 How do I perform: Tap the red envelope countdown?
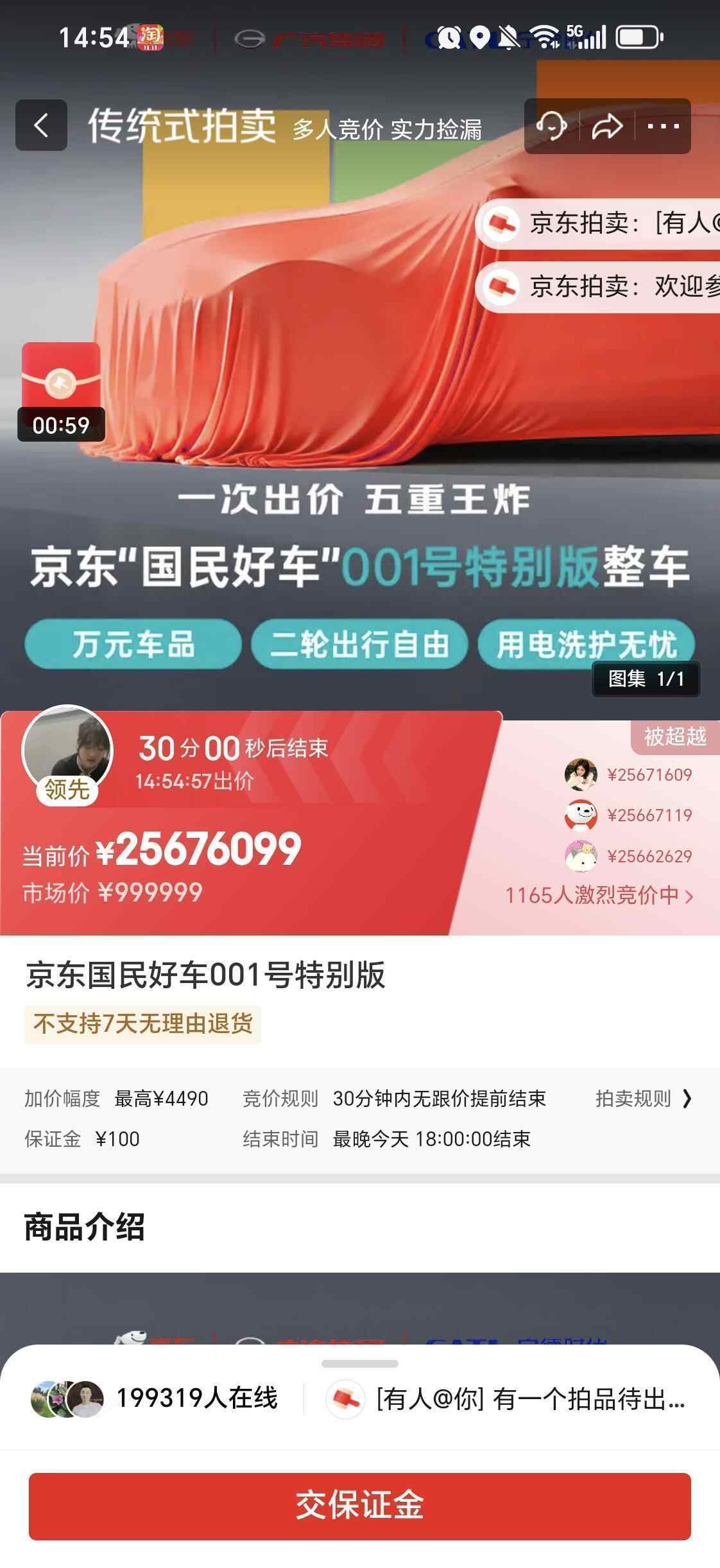(x=61, y=391)
